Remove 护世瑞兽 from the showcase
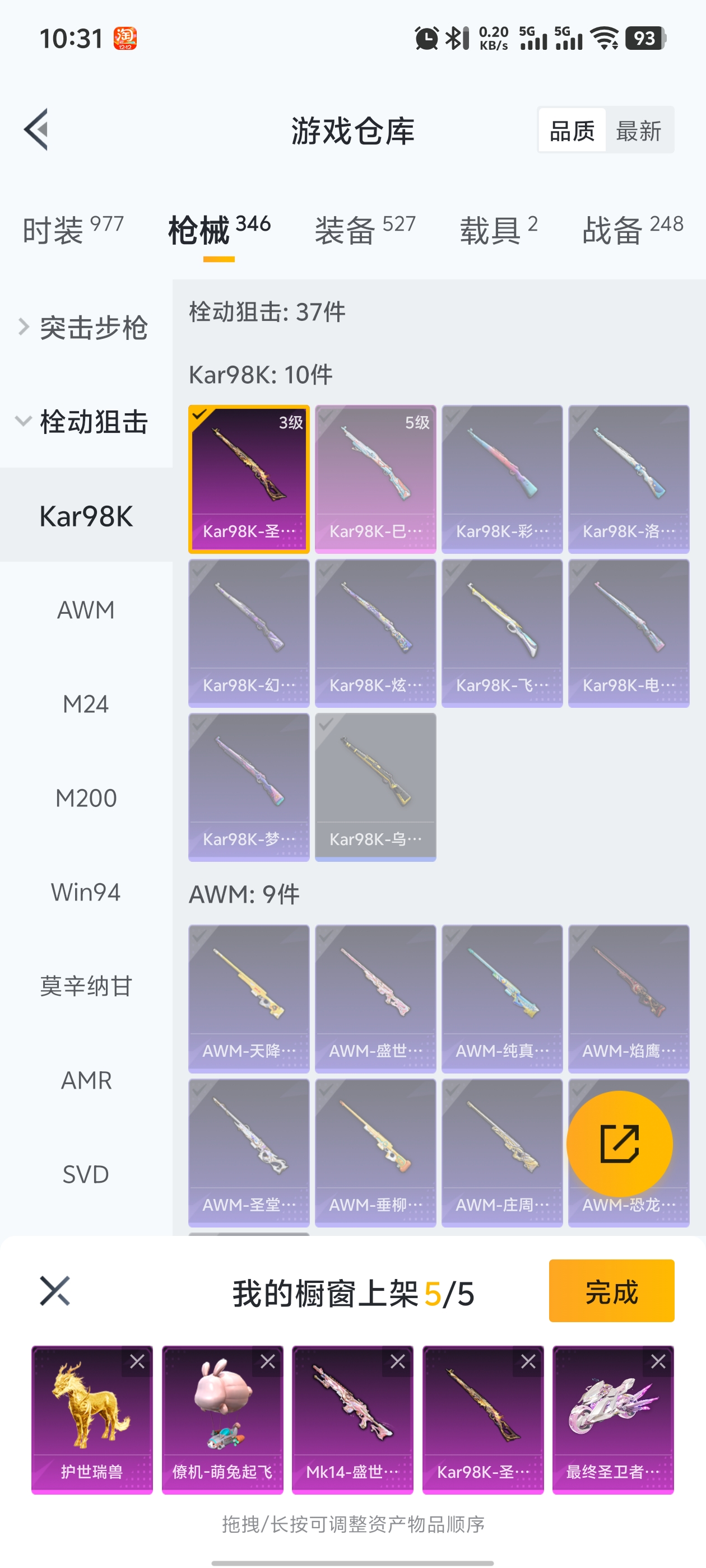The image size is (706, 1568). 137,1361
